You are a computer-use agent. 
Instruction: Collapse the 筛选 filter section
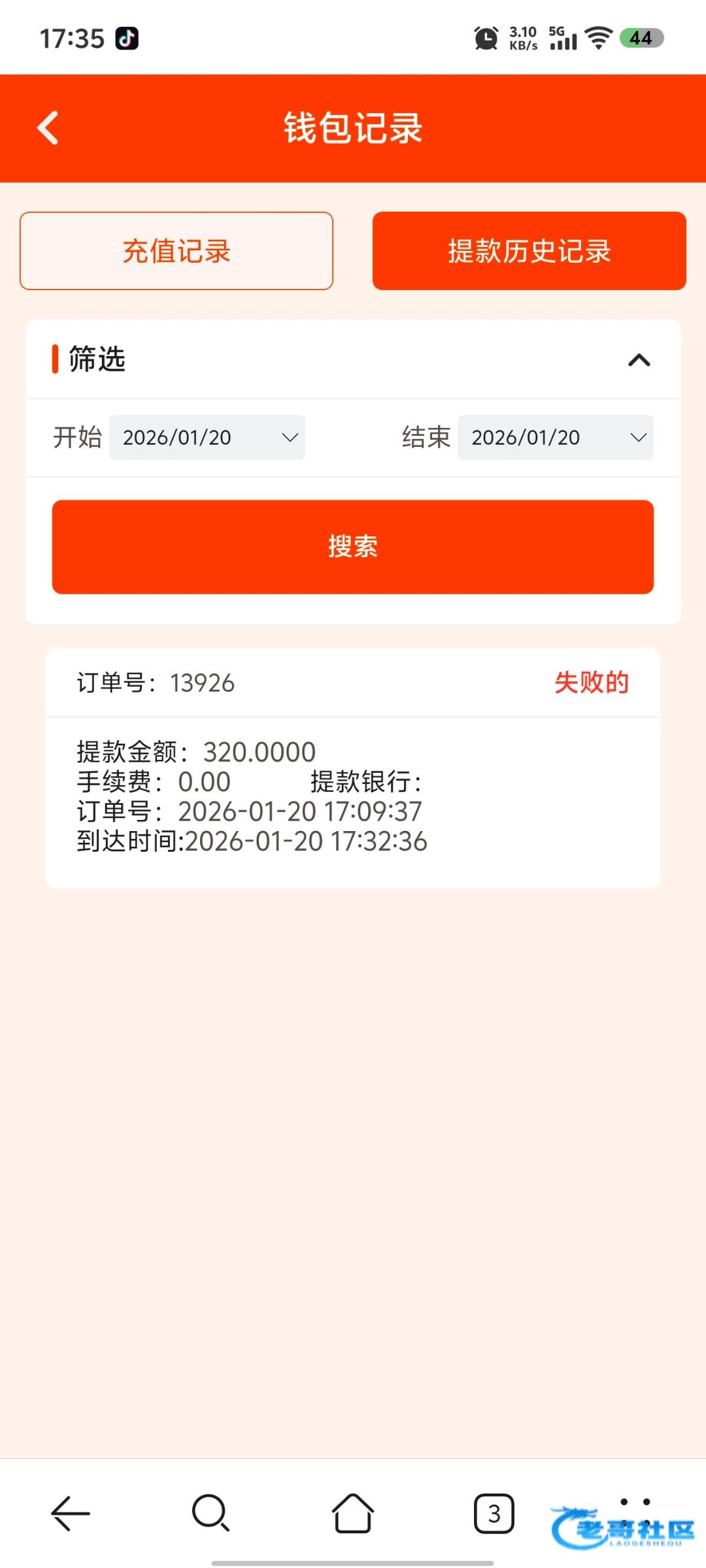click(639, 360)
